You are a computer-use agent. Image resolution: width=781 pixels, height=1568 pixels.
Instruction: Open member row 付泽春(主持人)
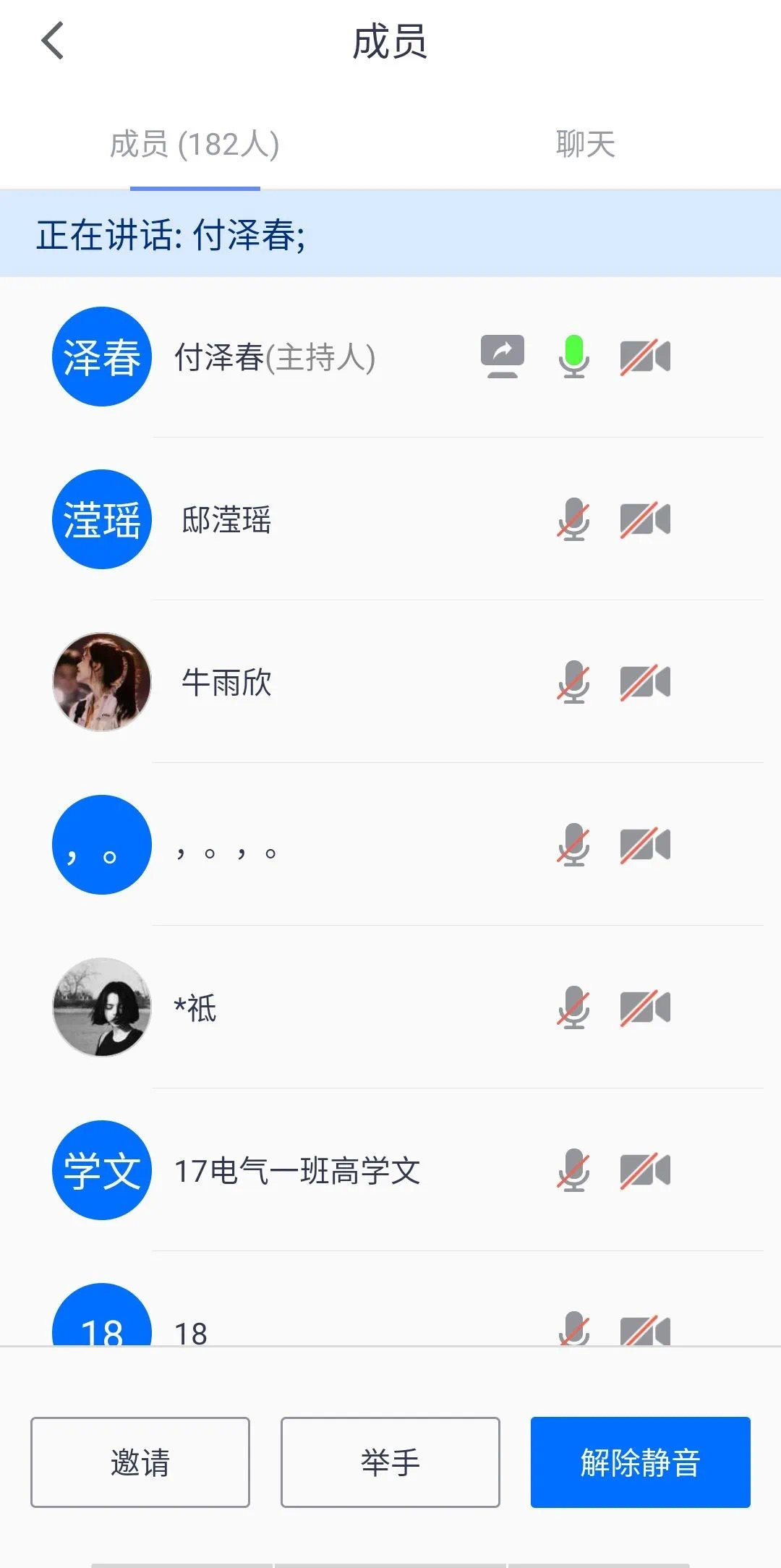coord(275,357)
